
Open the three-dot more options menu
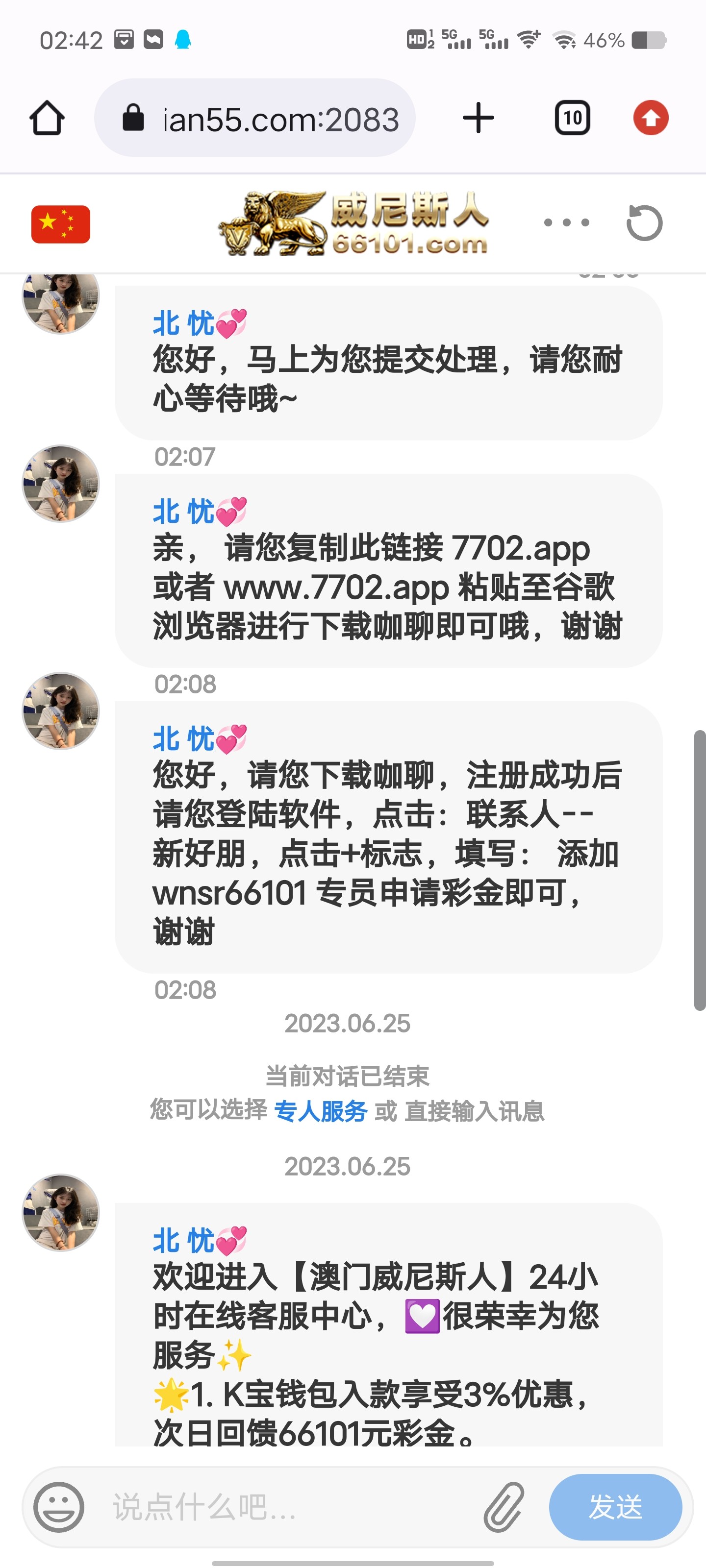click(x=566, y=223)
